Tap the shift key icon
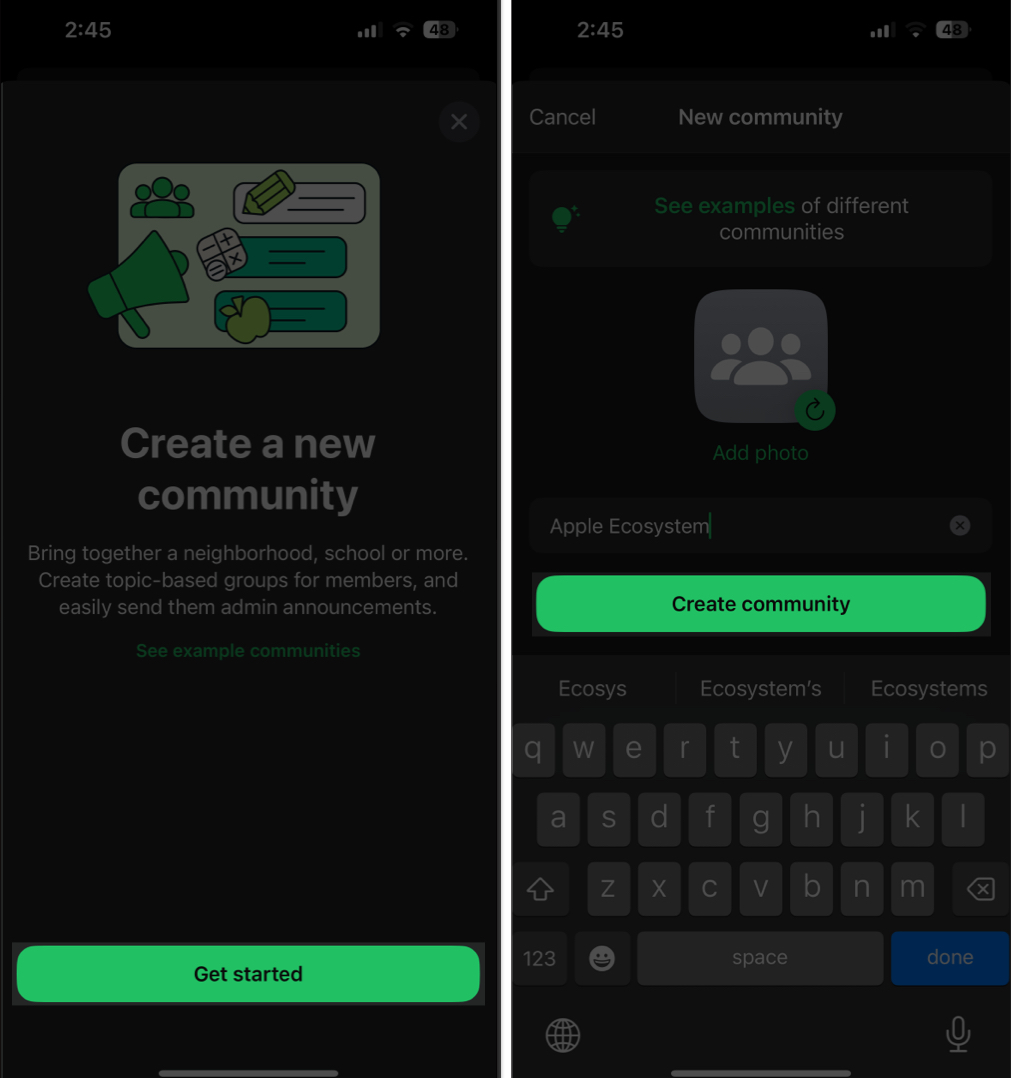The height and width of the screenshot is (1078, 1011). 541,888
